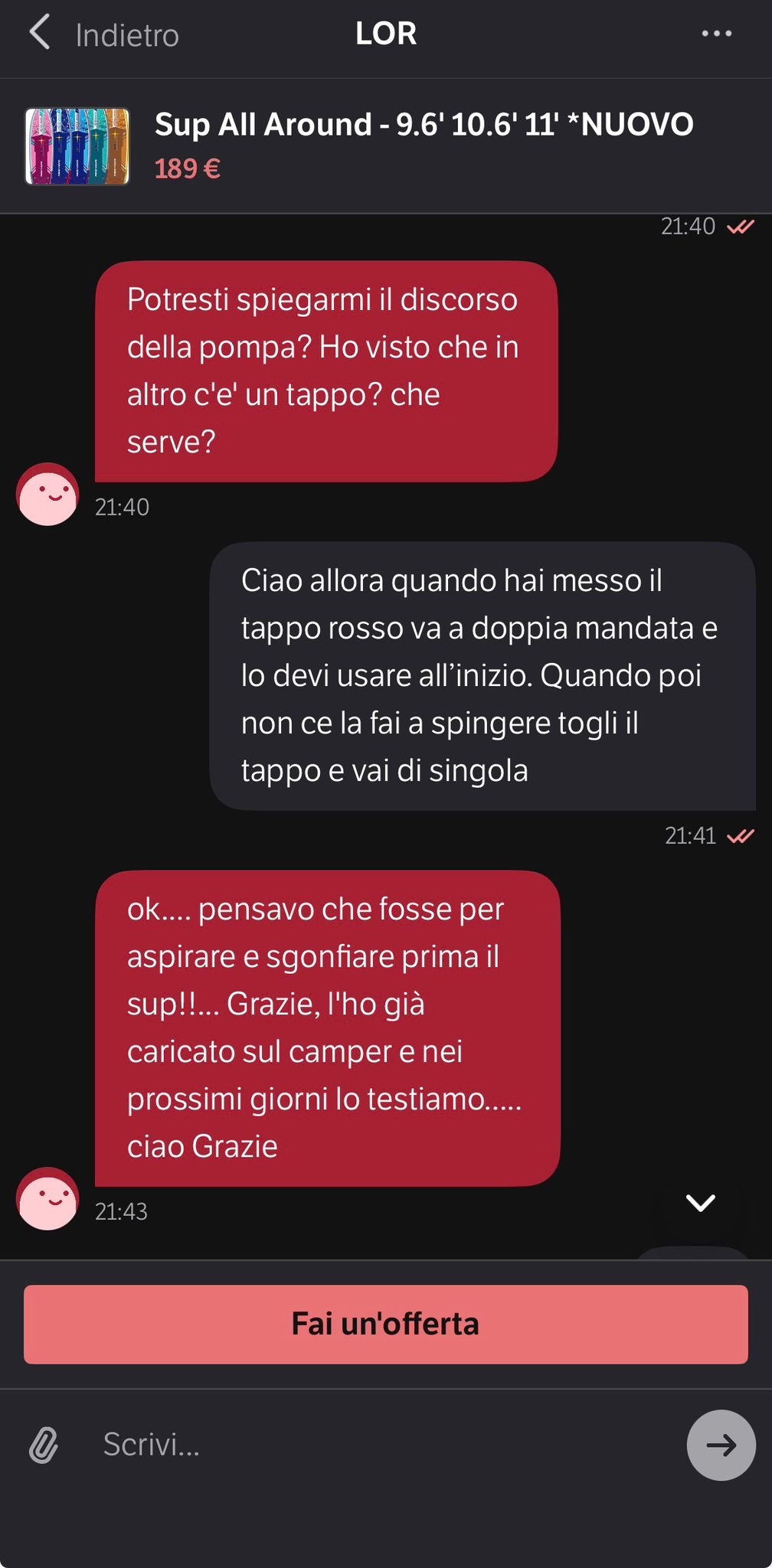772x1568 pixels.
Task: Go back via the Indietro arrow
Action: click(x=41, y=34)
